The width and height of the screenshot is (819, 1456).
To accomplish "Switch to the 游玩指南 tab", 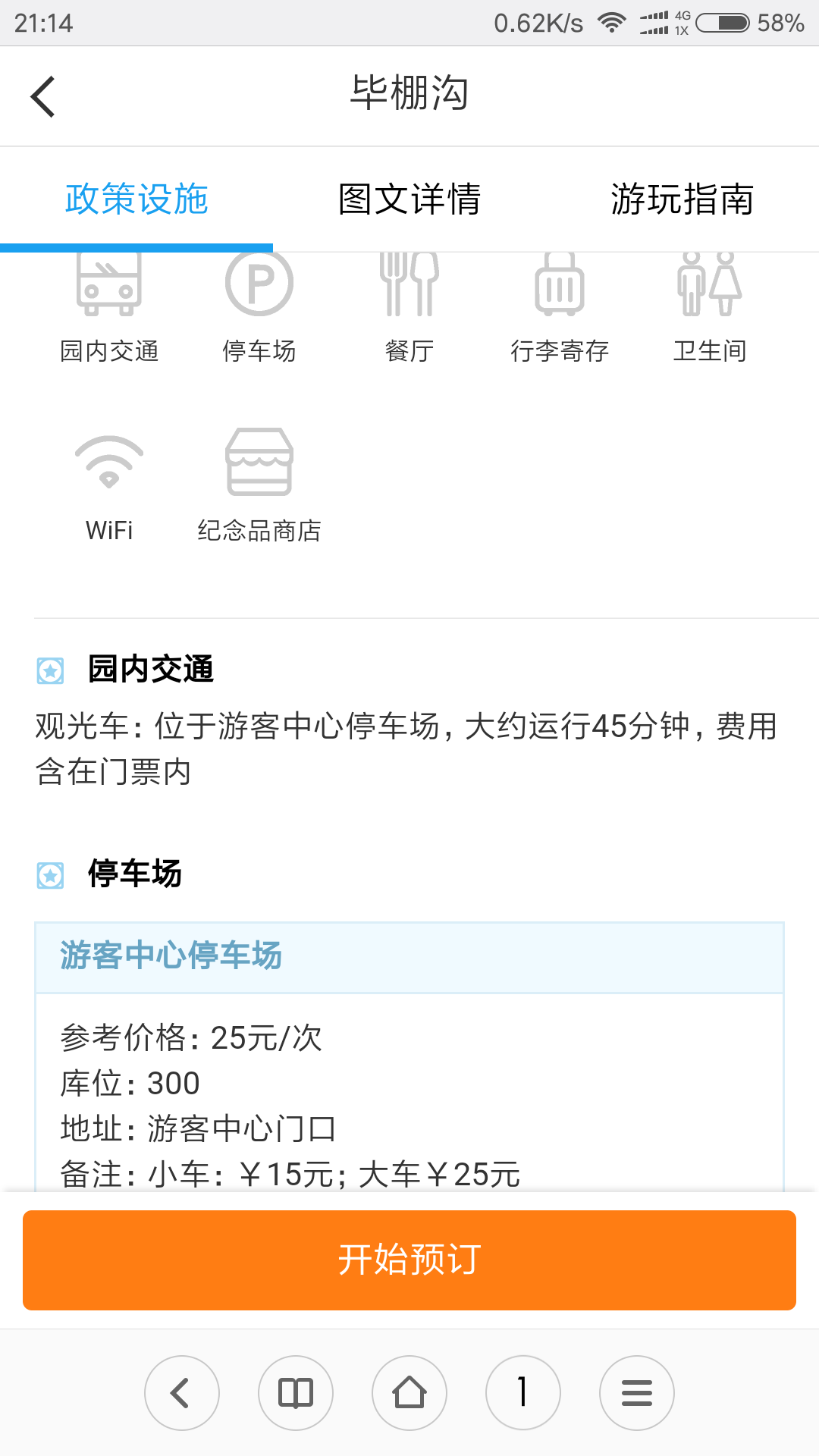I will coord(682,199).
